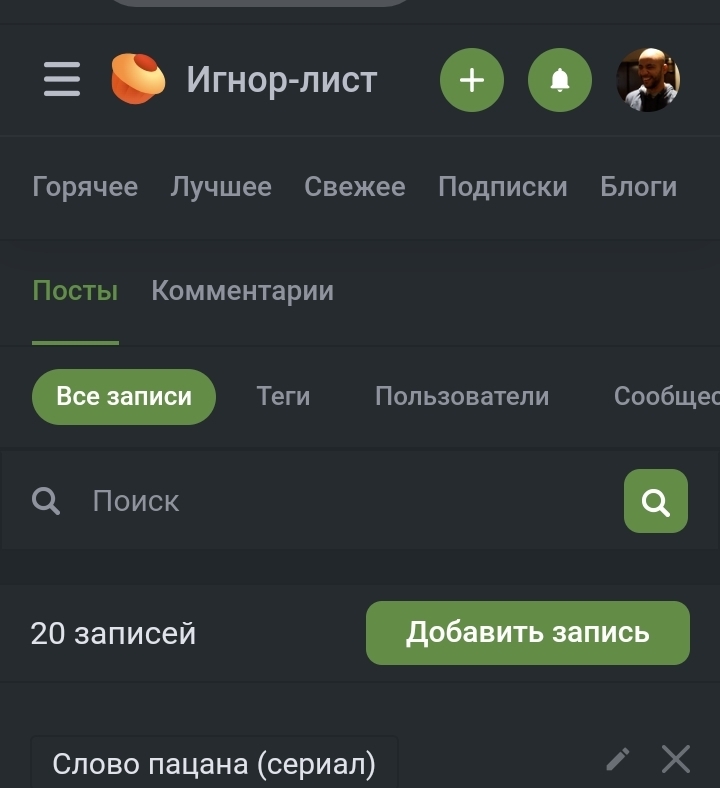Select the Все записи filter chip
This screenshot has height=788, width=720.
pyautogui.click(x=124, y=397)
